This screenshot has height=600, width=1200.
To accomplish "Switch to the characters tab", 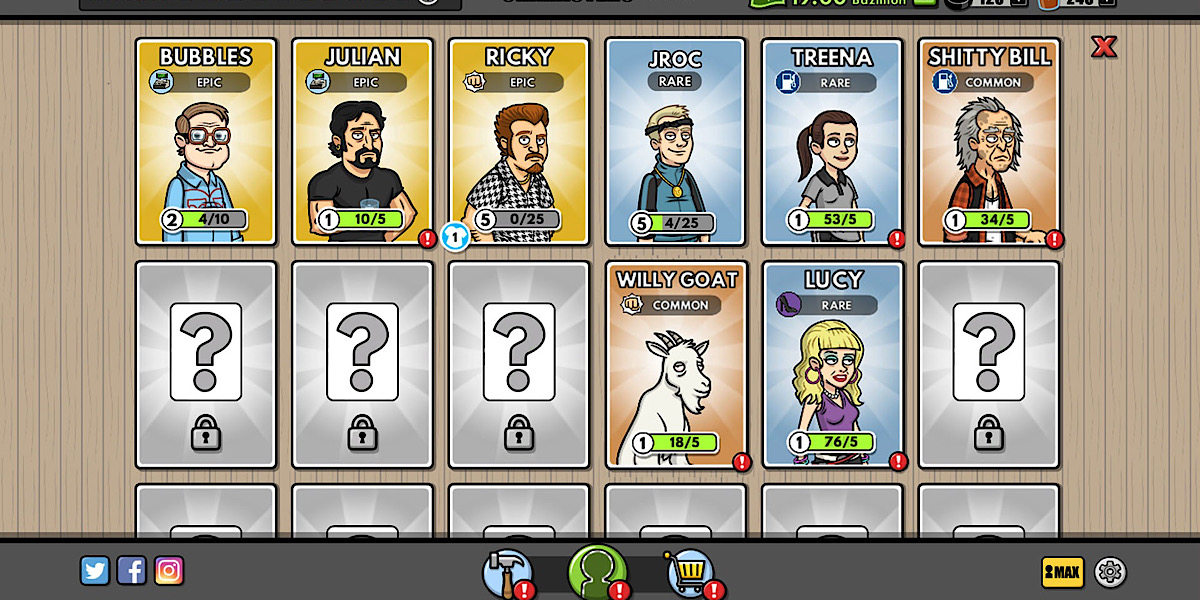I will 597,572.
